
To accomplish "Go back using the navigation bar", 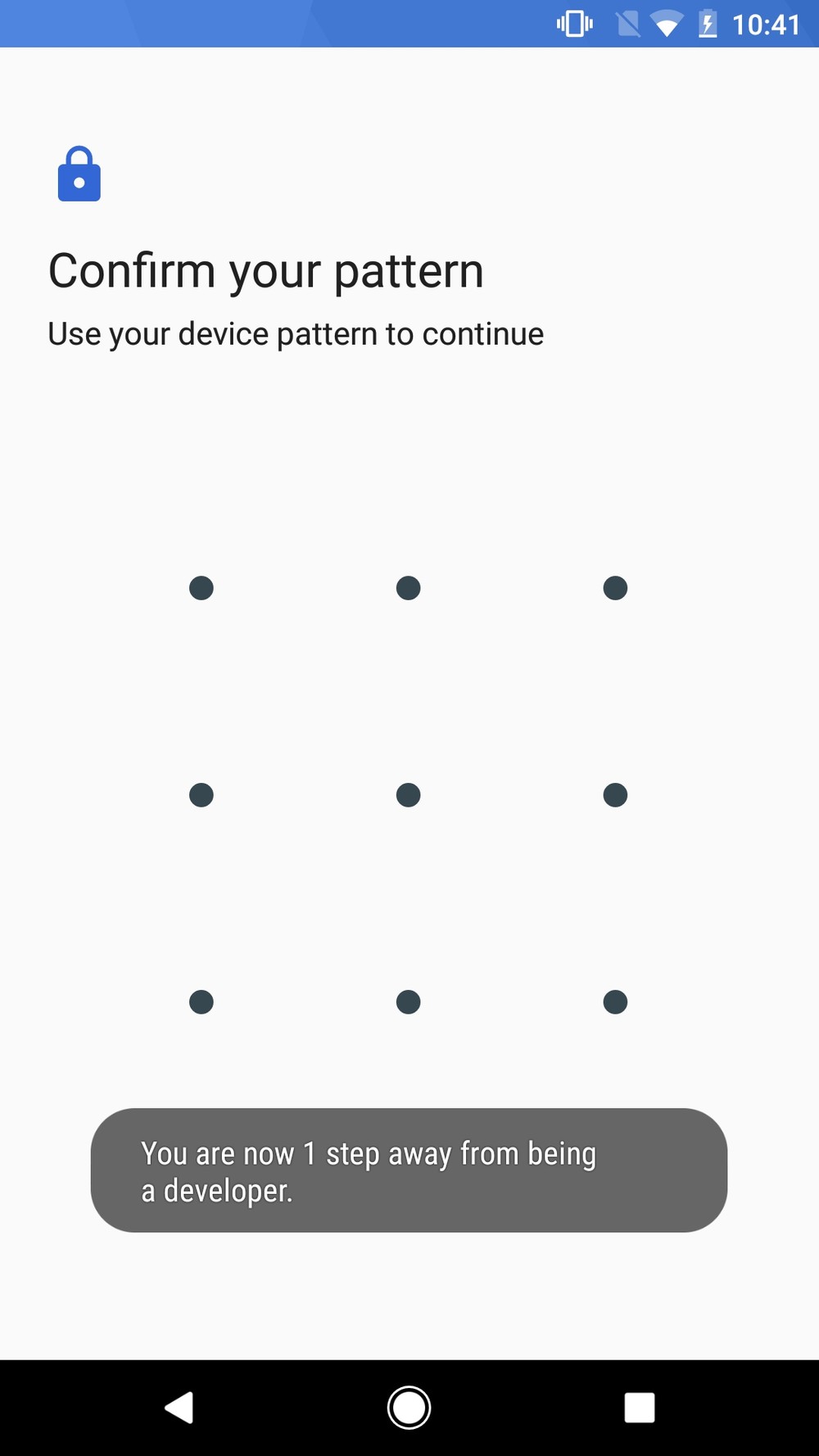I will tap(179, 1408).
